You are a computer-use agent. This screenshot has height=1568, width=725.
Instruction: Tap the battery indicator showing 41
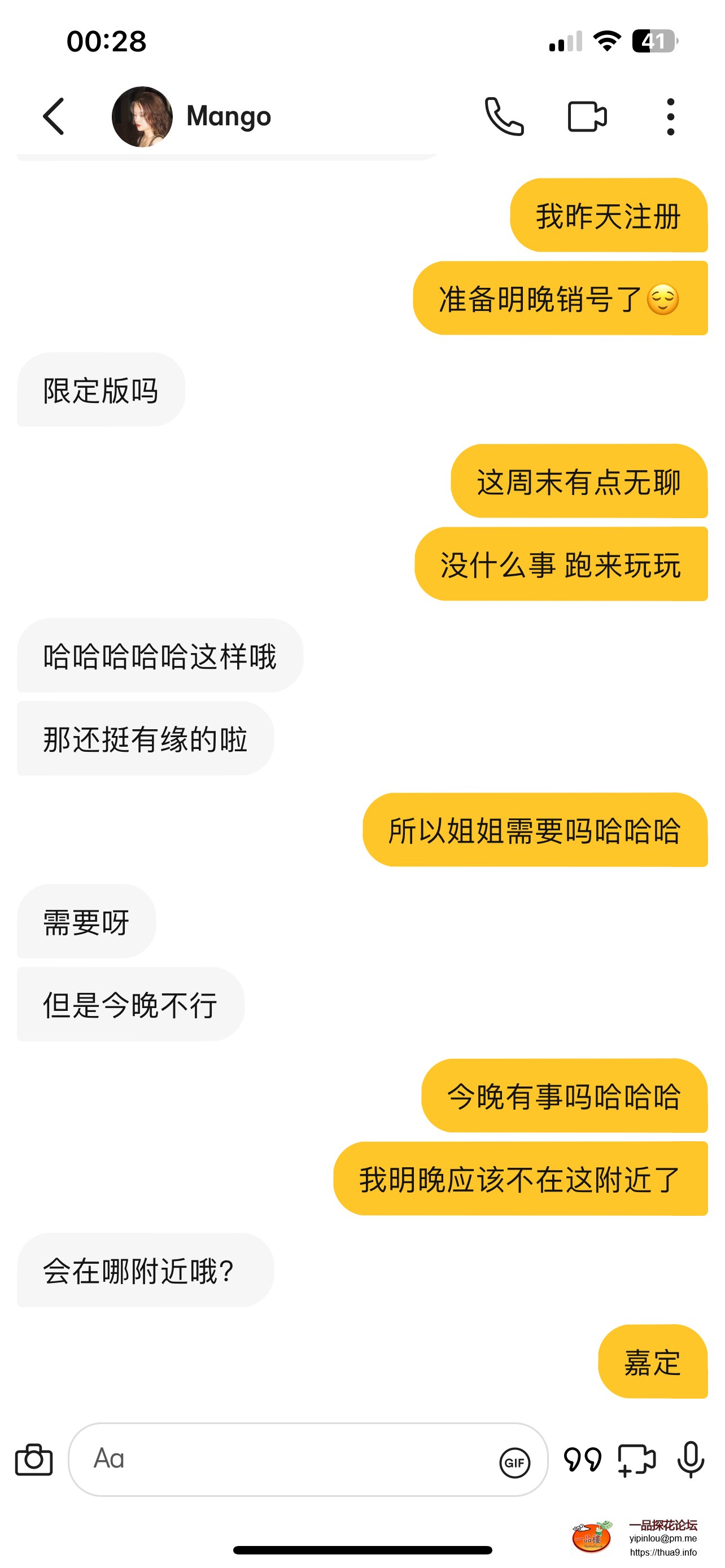point(654,40)
